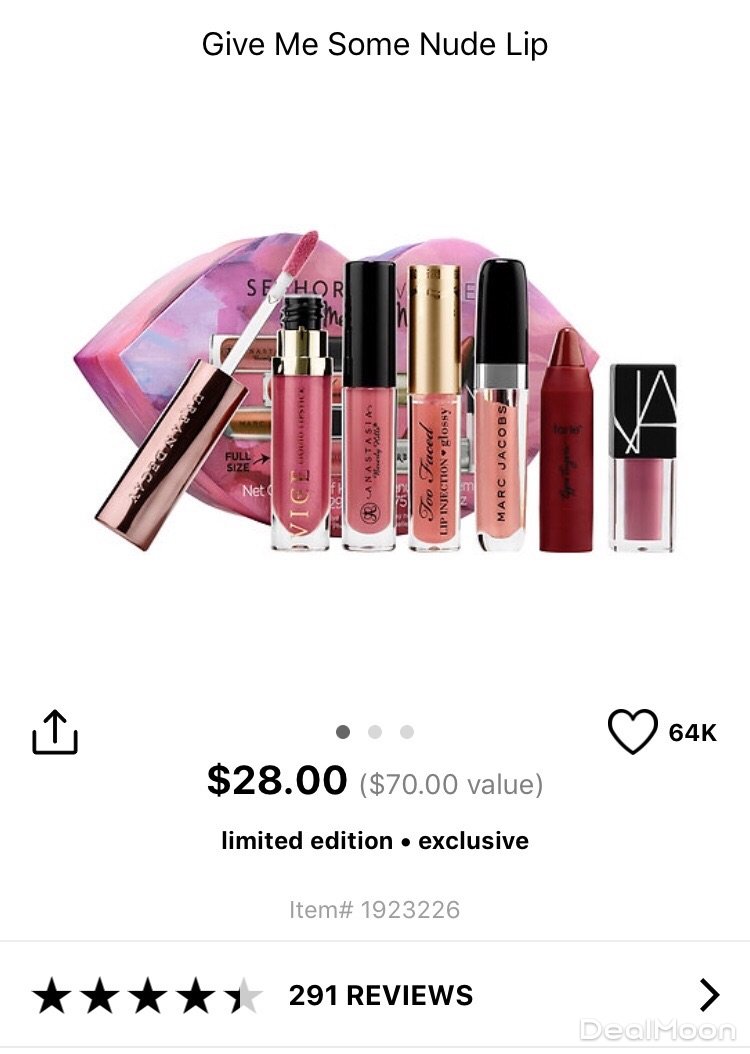750x1054 pixels.
Task: Love the product with the heart icon
Action: pyautogui.click(x=632, y=732)
